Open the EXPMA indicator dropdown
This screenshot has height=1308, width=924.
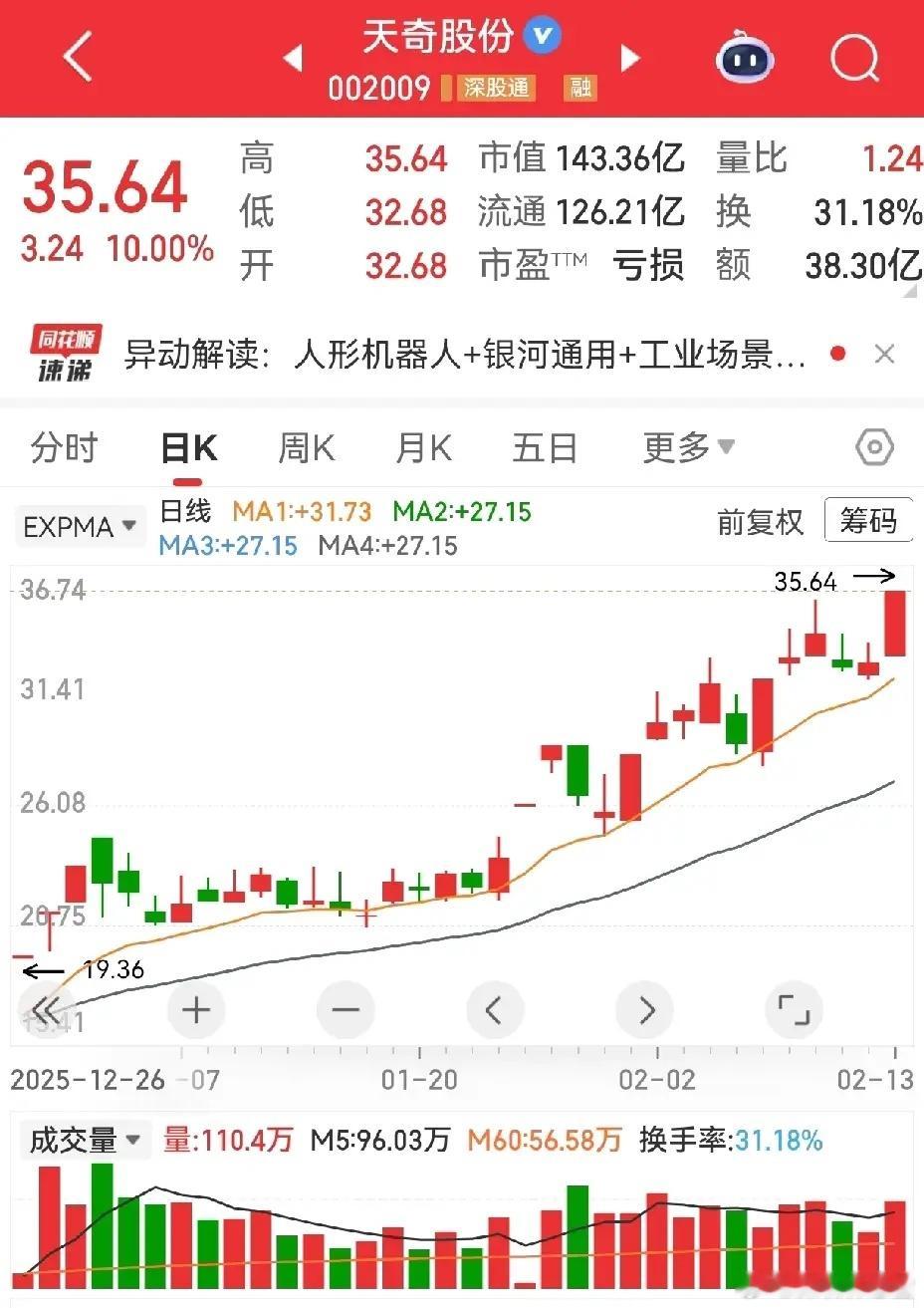click(80, 526)
